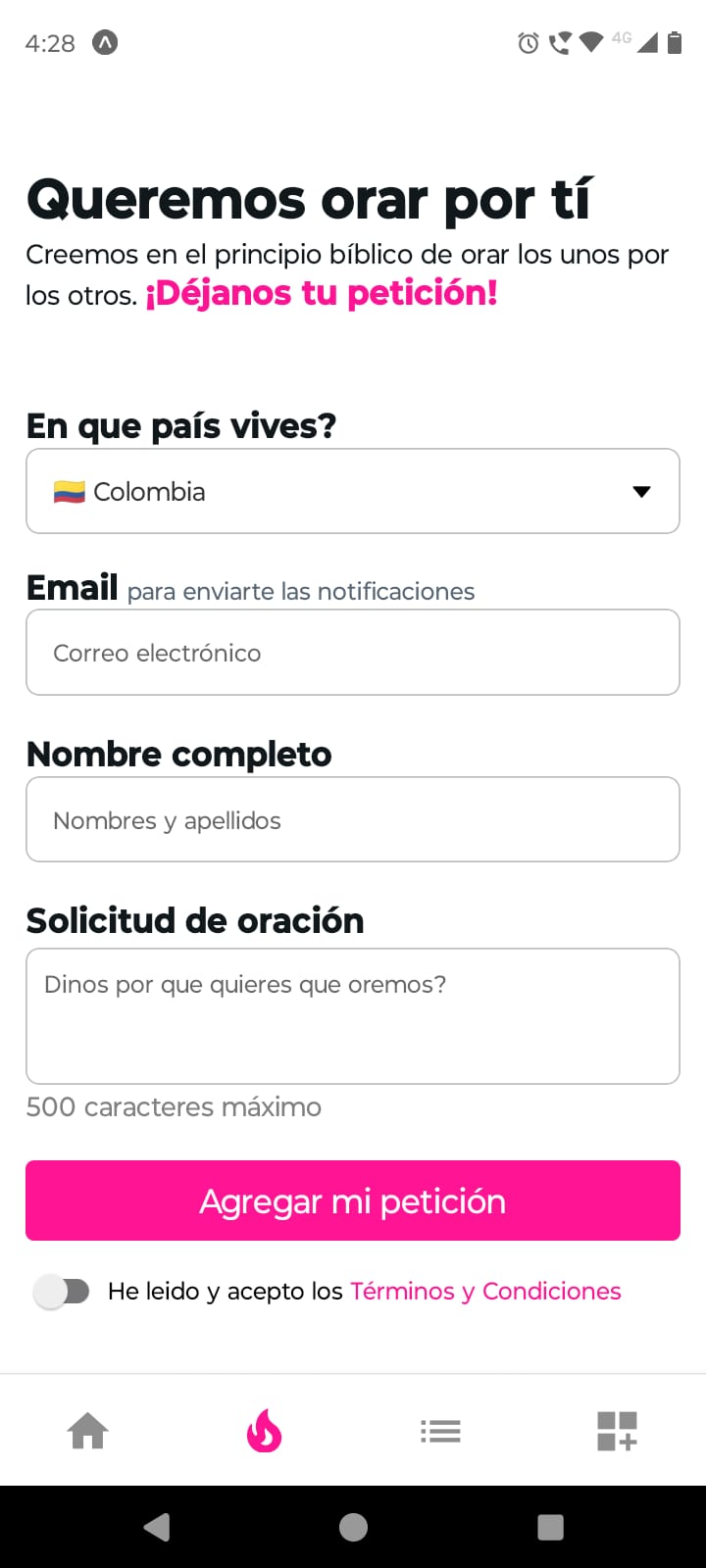This screenshot has height=1568, width=706.
Task: Open the grid-plus tab
Action: 617,1431
